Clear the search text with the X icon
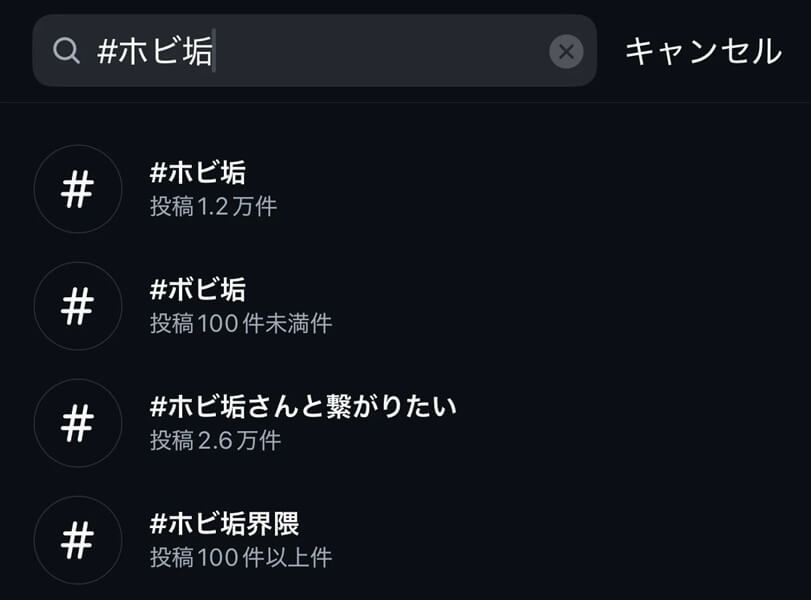Image resolution: width=811 pixels, height=600 pixels. click(x=566, y=51)
